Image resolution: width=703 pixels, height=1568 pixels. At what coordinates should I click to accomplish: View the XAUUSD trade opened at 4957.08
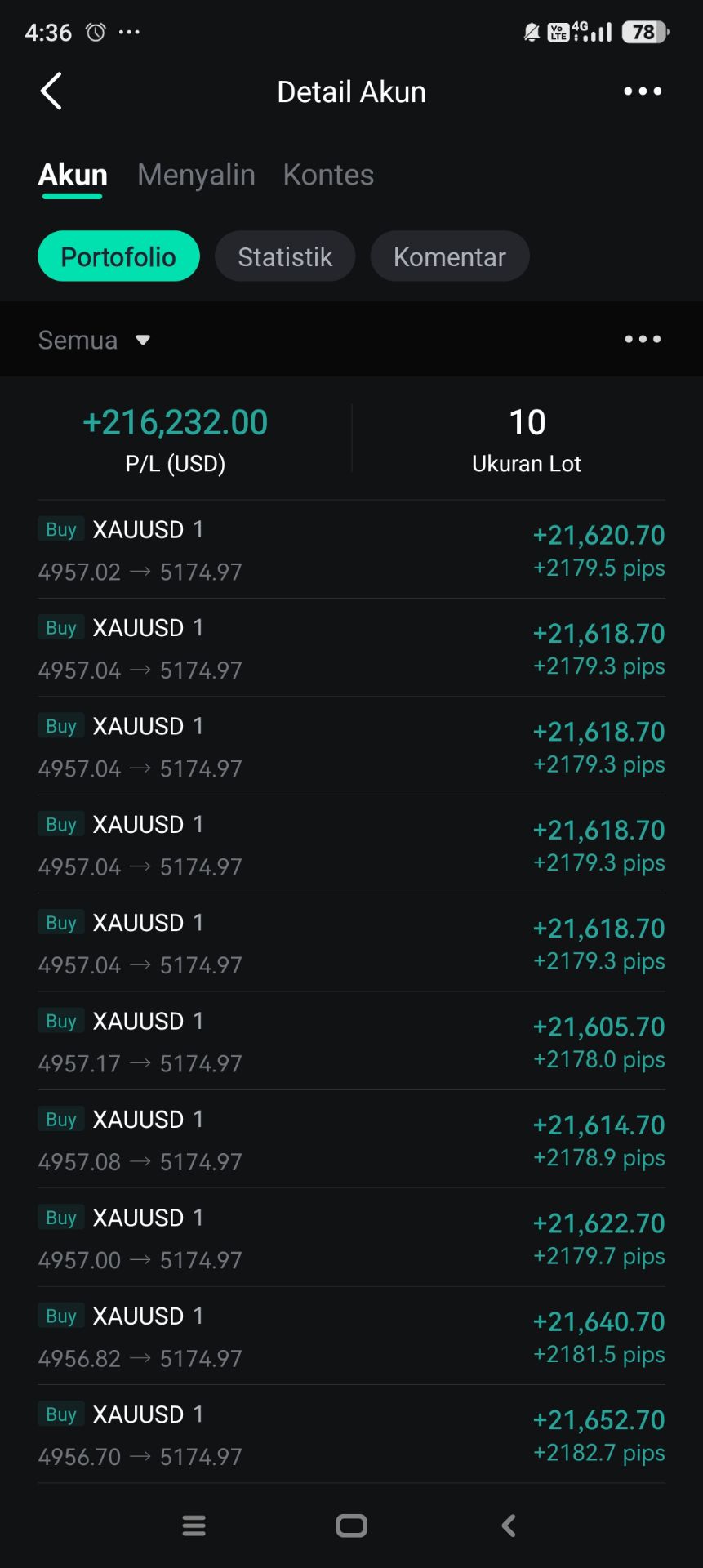tap(351, 1139)
